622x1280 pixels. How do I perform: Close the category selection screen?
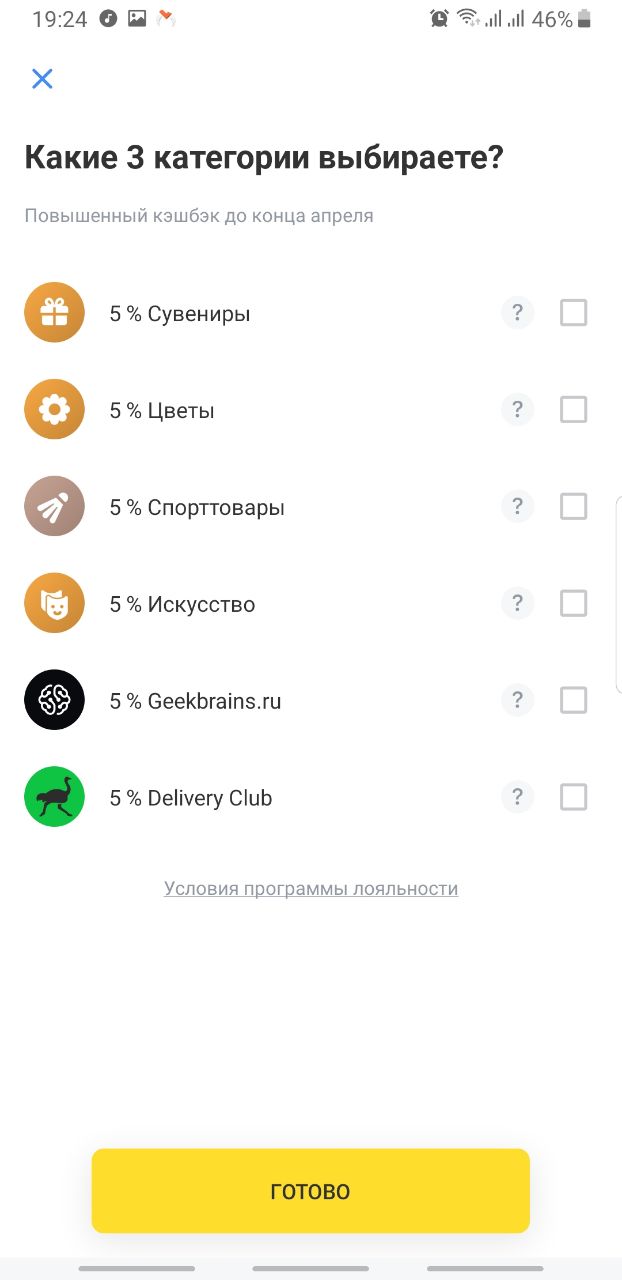coord(42,79)
